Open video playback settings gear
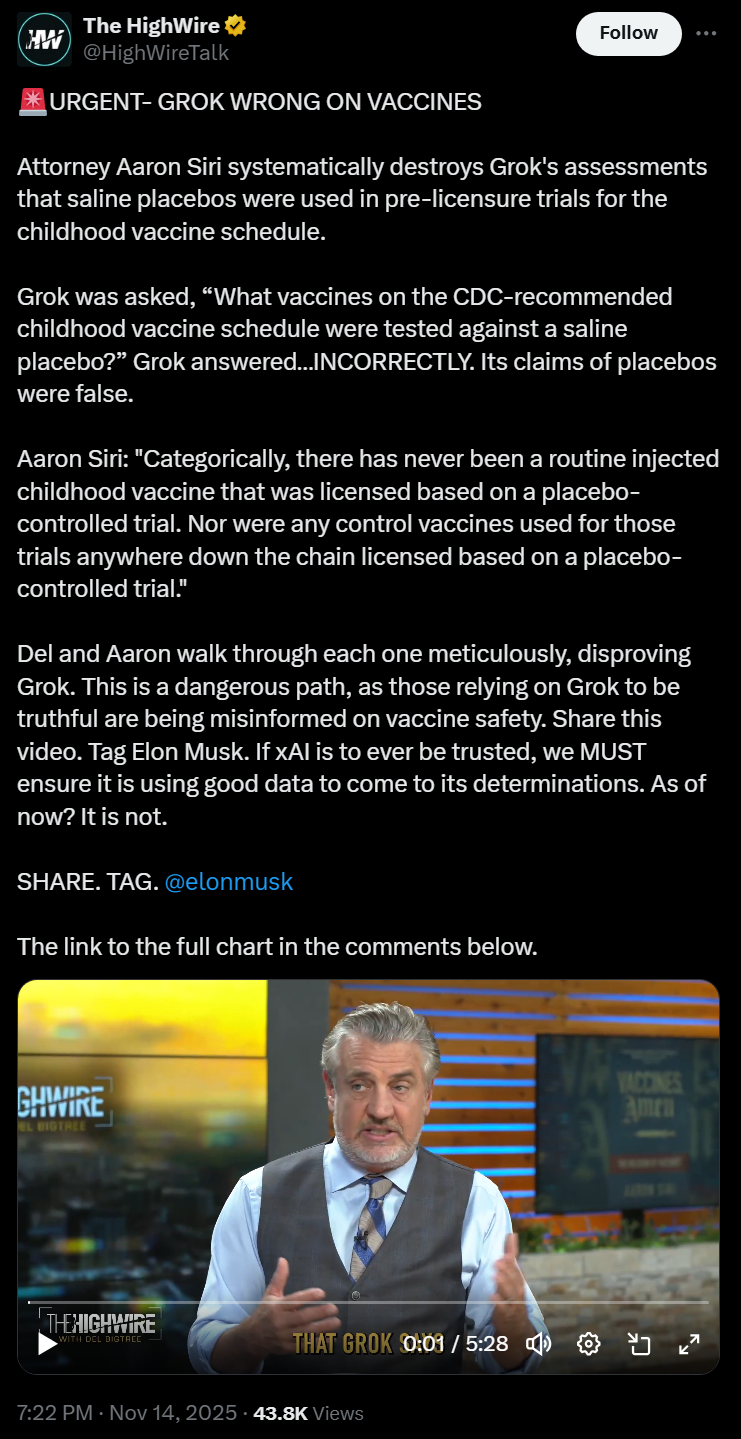 (589, 1343)
